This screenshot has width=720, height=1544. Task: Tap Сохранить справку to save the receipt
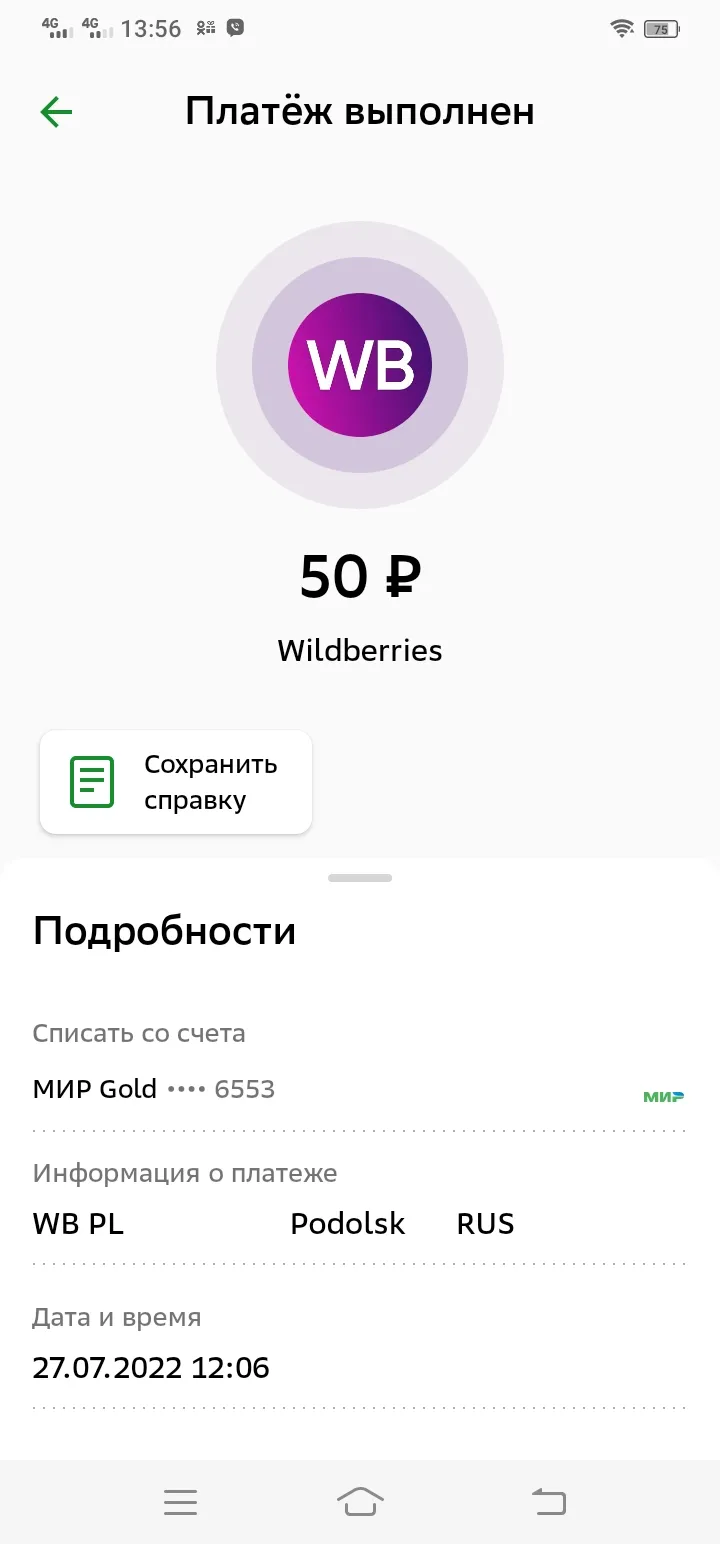coord(176,782)
